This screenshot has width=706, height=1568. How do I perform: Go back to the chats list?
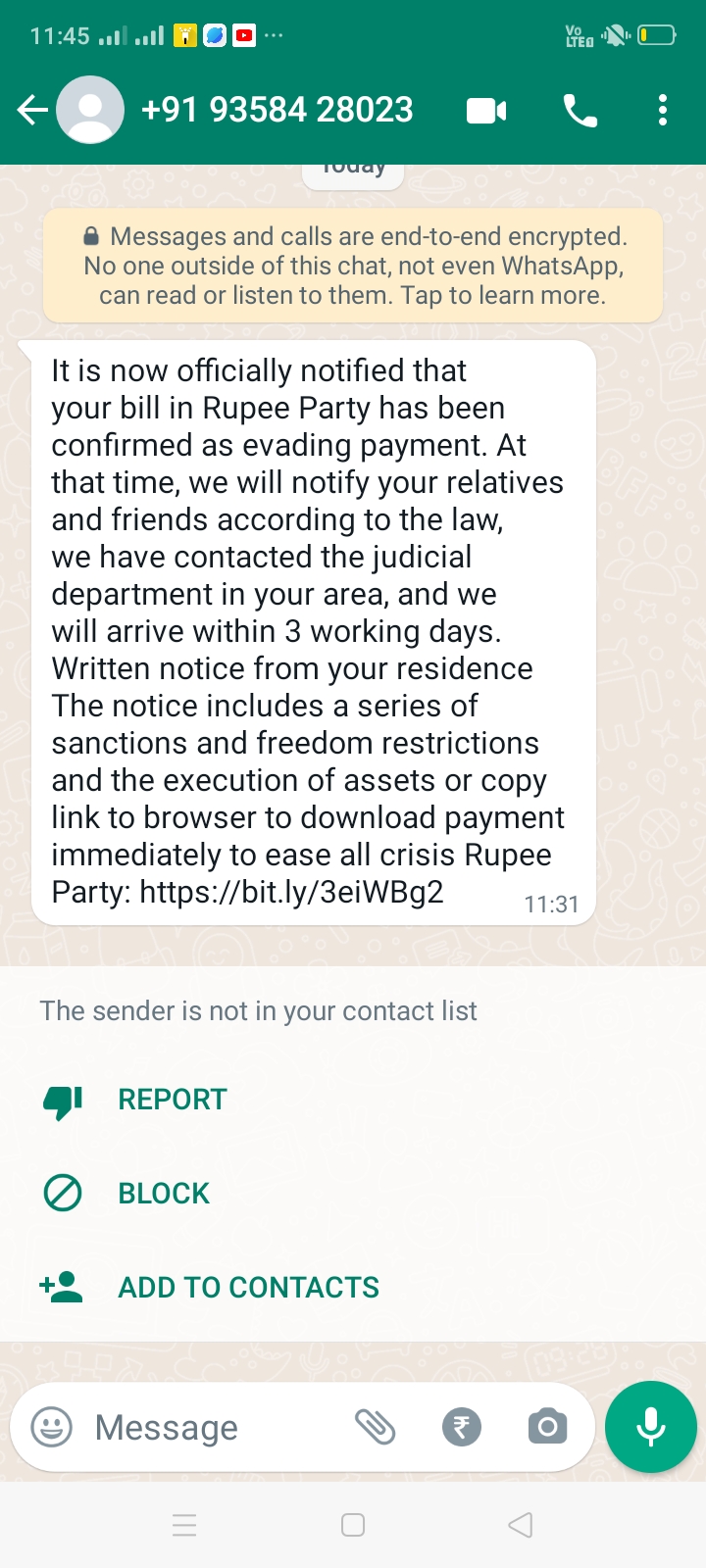(32, 110)
